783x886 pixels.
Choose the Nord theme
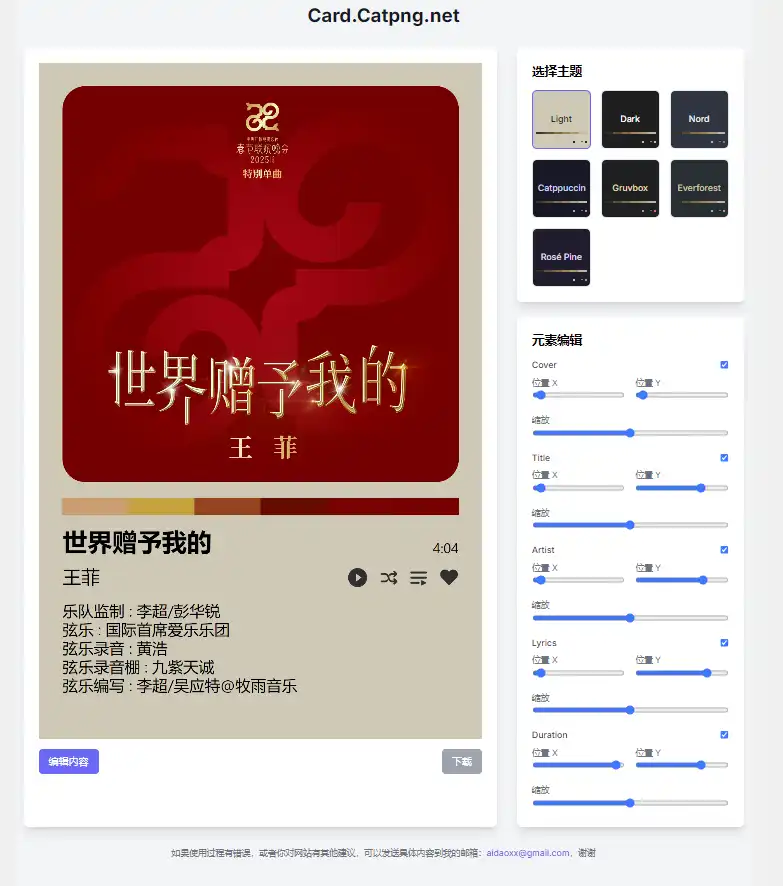tap(699, 119)
